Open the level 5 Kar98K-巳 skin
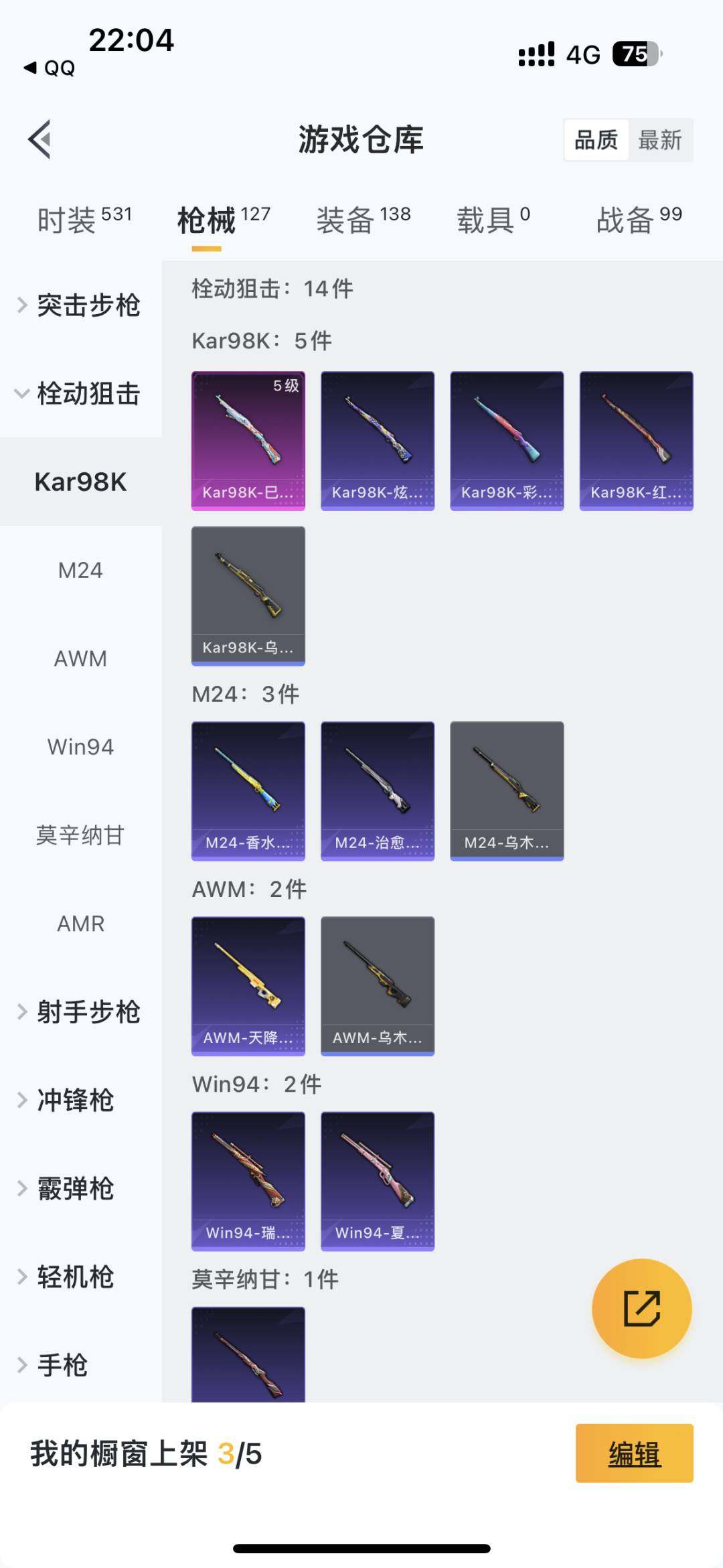The height and width of the screenshot is (1568, 723). coord(248,441)
